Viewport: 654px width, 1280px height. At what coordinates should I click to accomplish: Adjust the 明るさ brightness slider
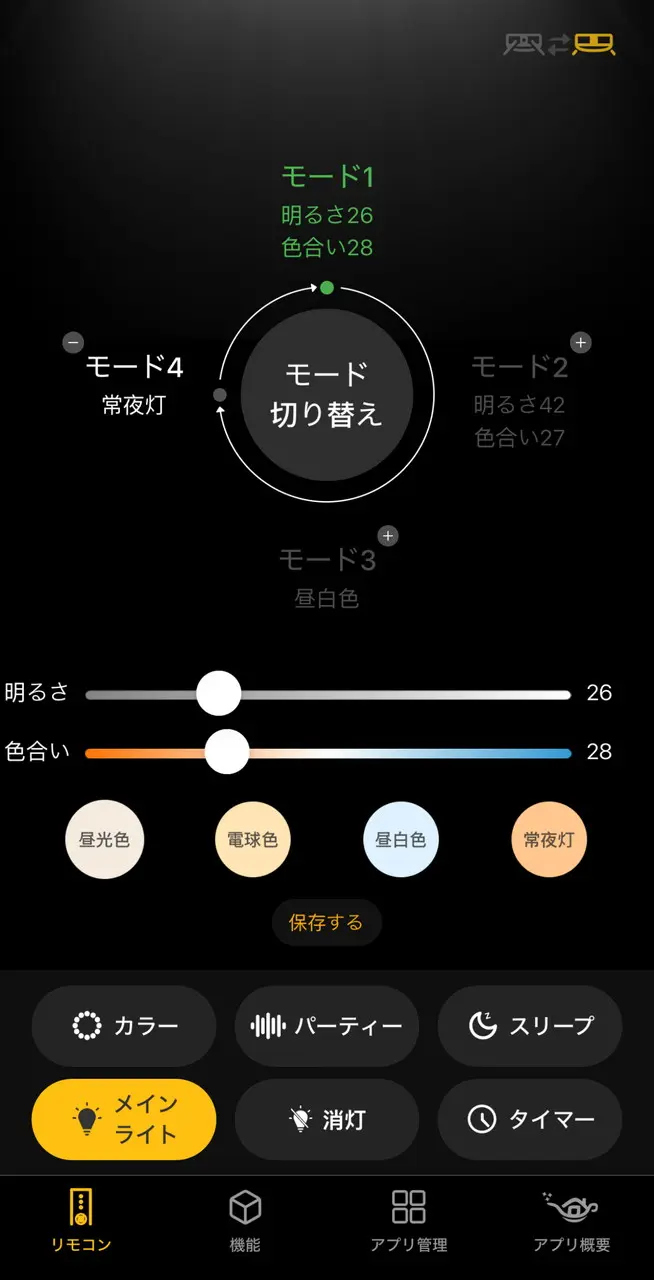218,693
